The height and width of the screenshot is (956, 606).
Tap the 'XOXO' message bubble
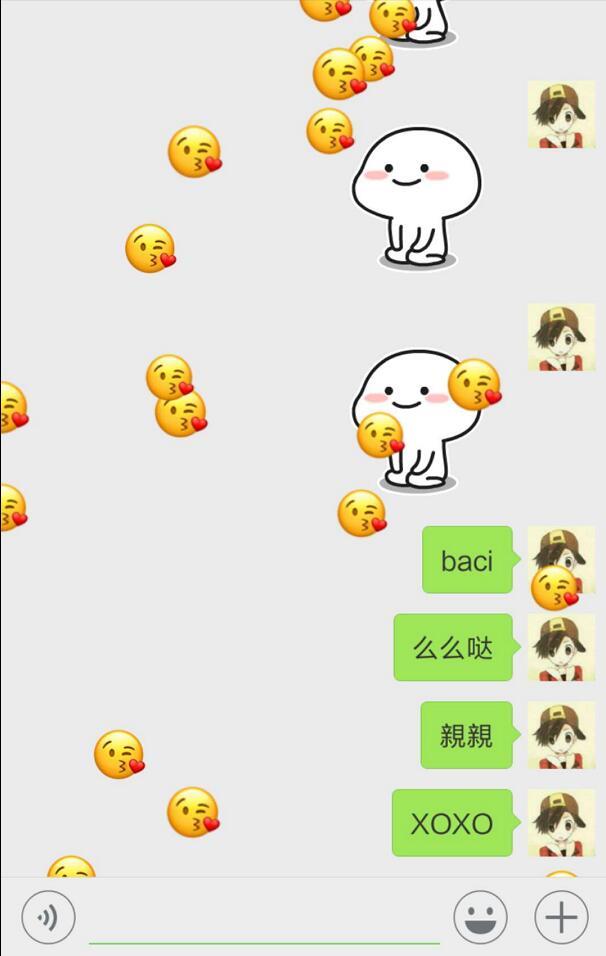pos(452,823)
